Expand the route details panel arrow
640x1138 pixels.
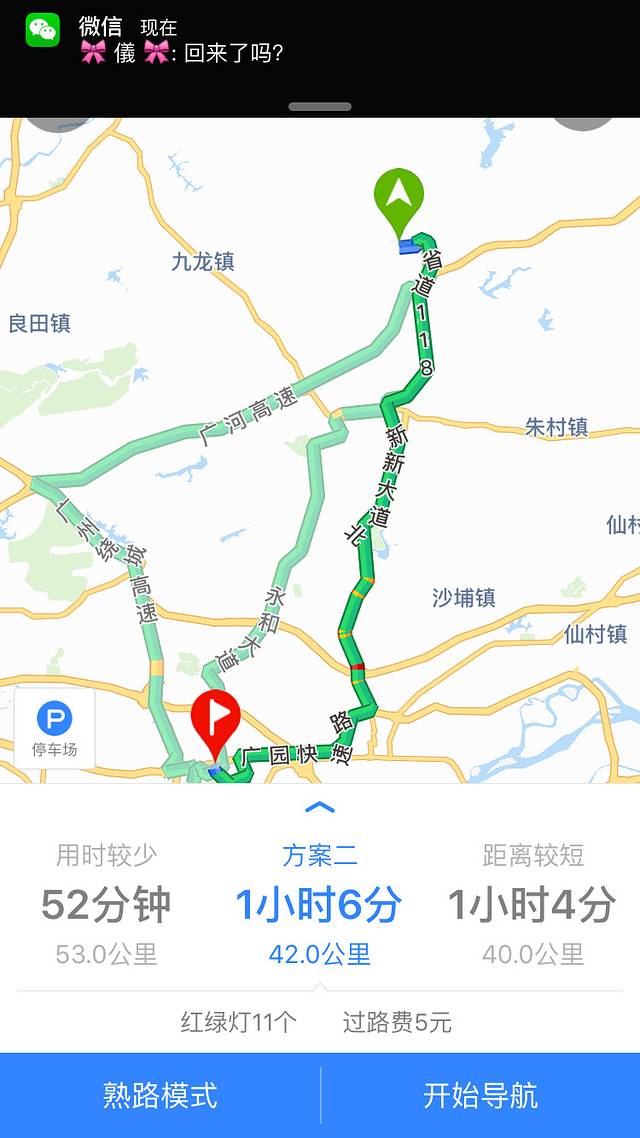(319, 808)
